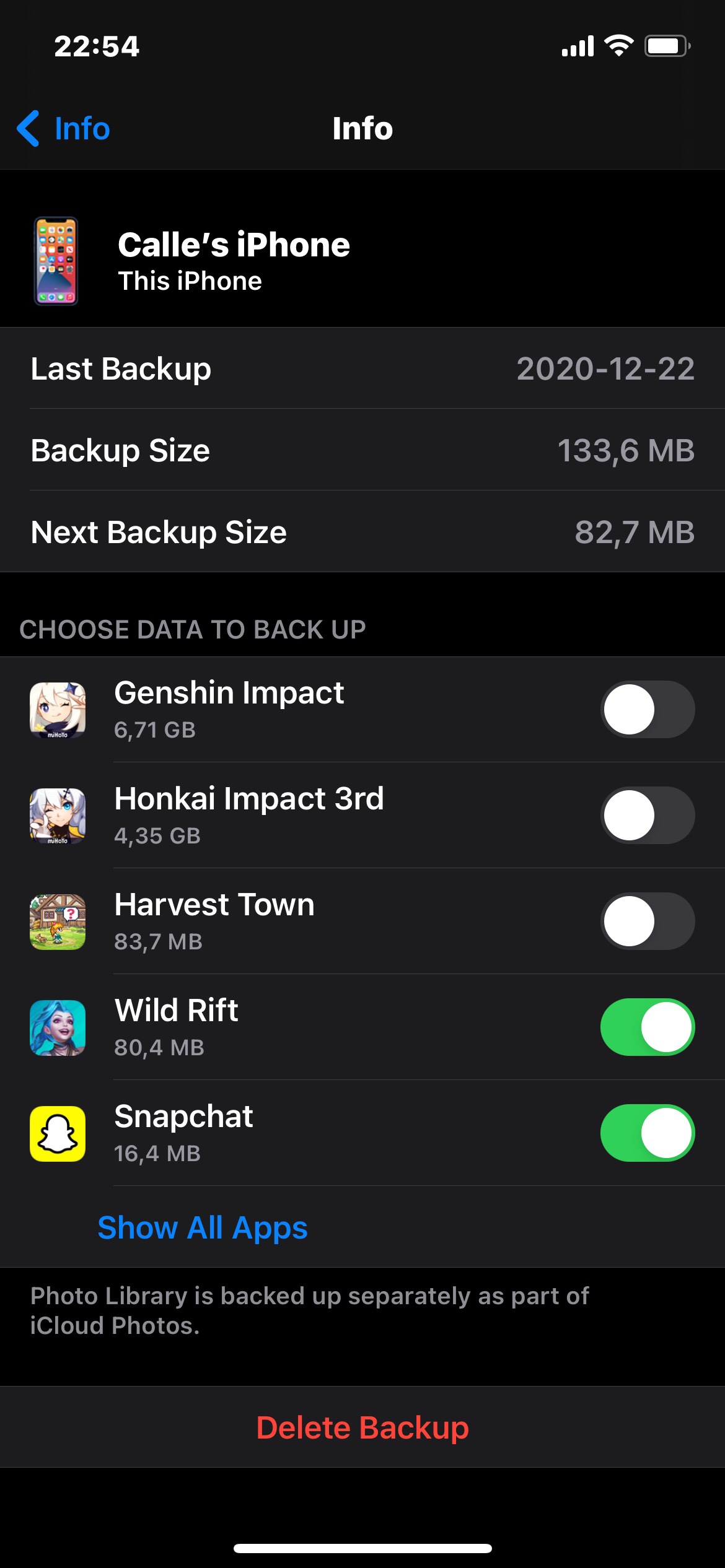Disable Wild Rift backup

click(x=647, y=1027)
